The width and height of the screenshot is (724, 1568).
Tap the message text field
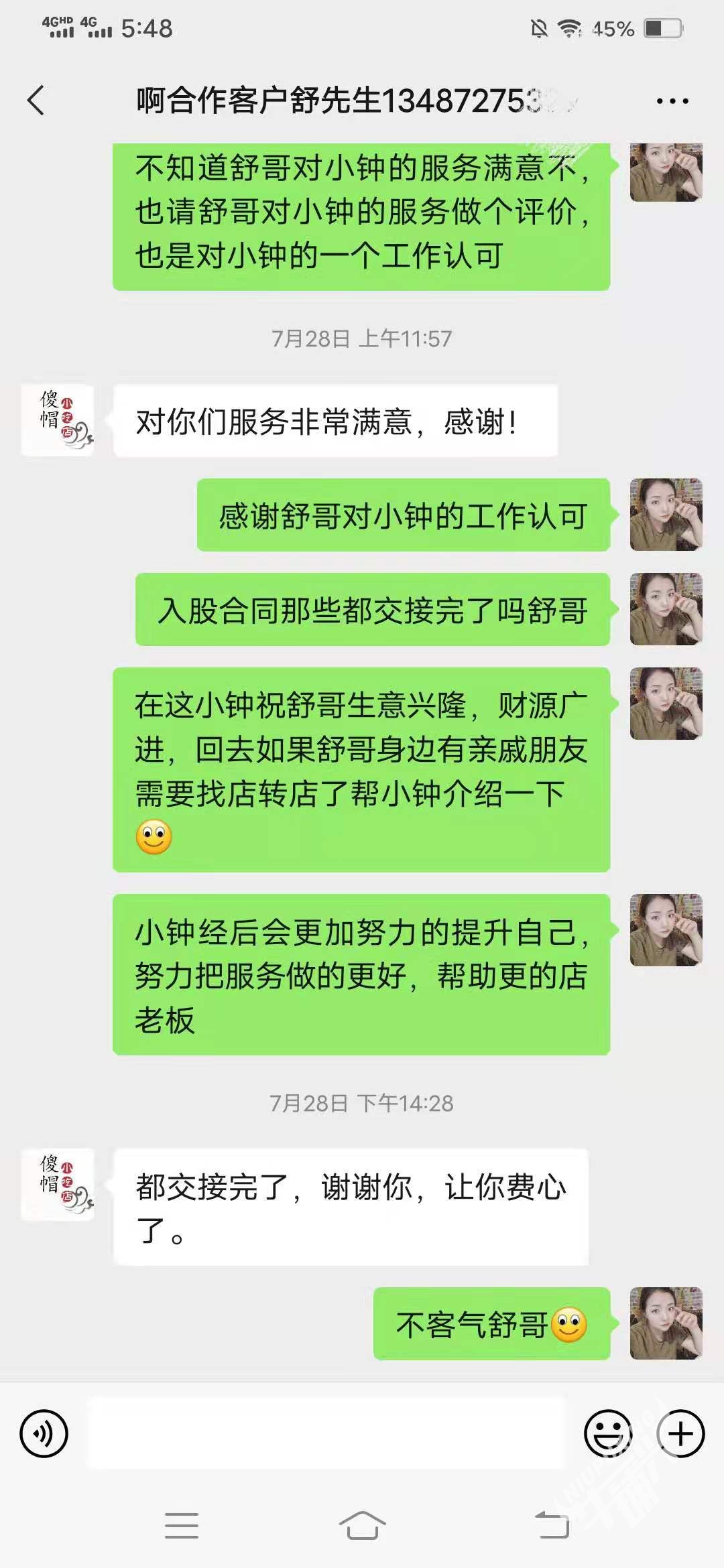click(328, 1433)
